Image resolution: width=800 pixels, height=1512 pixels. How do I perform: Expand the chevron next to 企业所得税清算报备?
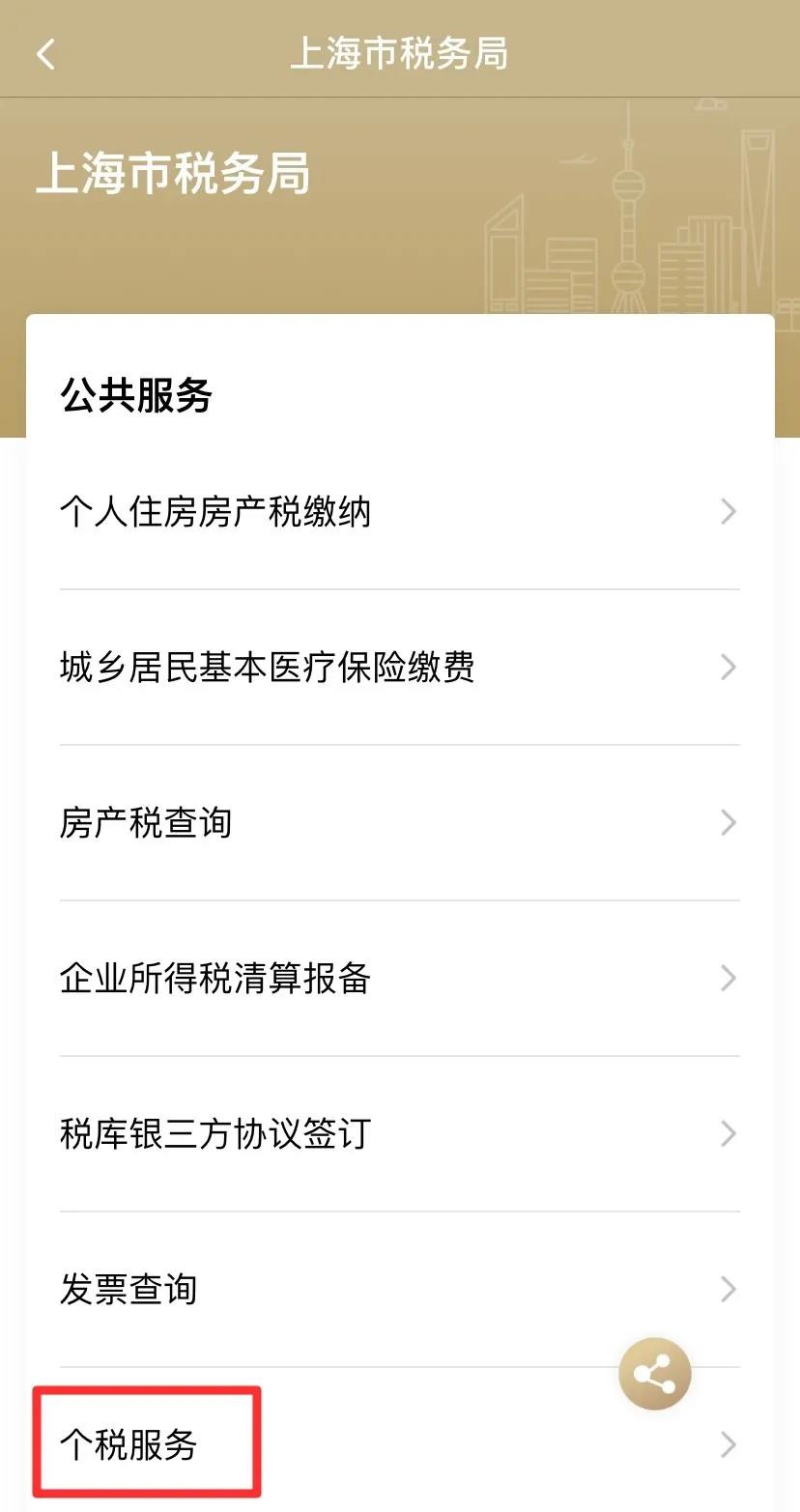pyautogui.click(x=729, y=978)
